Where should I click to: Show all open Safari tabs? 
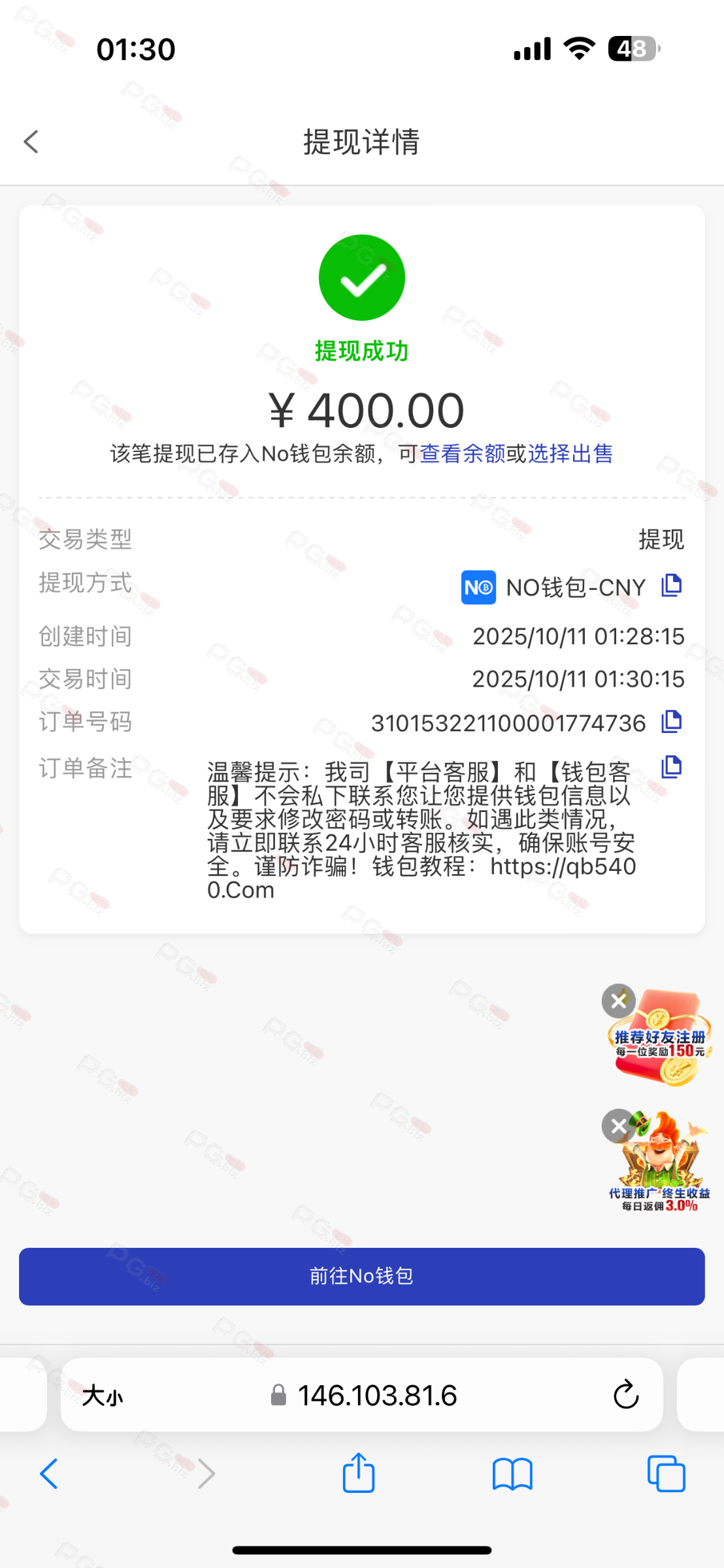tap(666, 1474)
